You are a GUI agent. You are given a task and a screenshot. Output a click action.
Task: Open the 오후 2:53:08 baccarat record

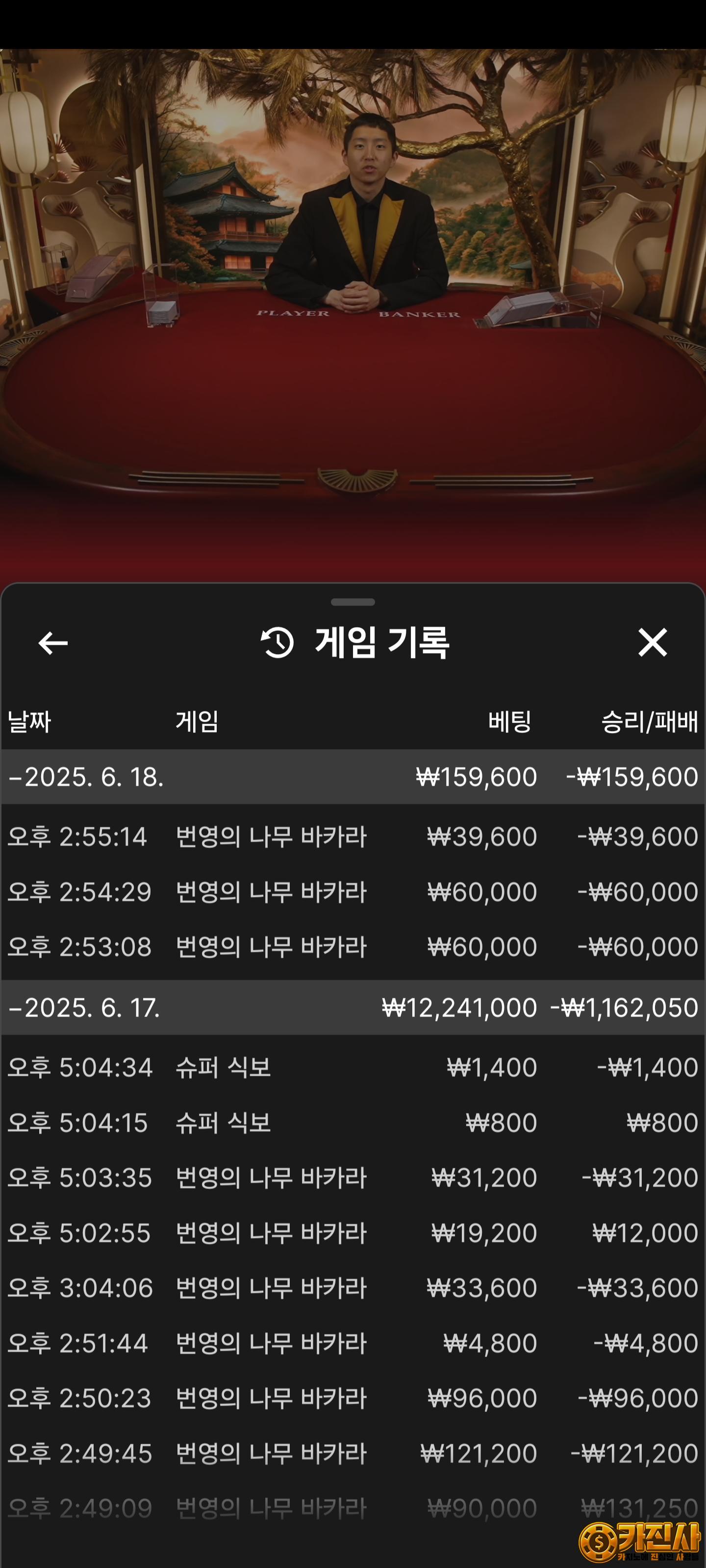pos(353,947)
